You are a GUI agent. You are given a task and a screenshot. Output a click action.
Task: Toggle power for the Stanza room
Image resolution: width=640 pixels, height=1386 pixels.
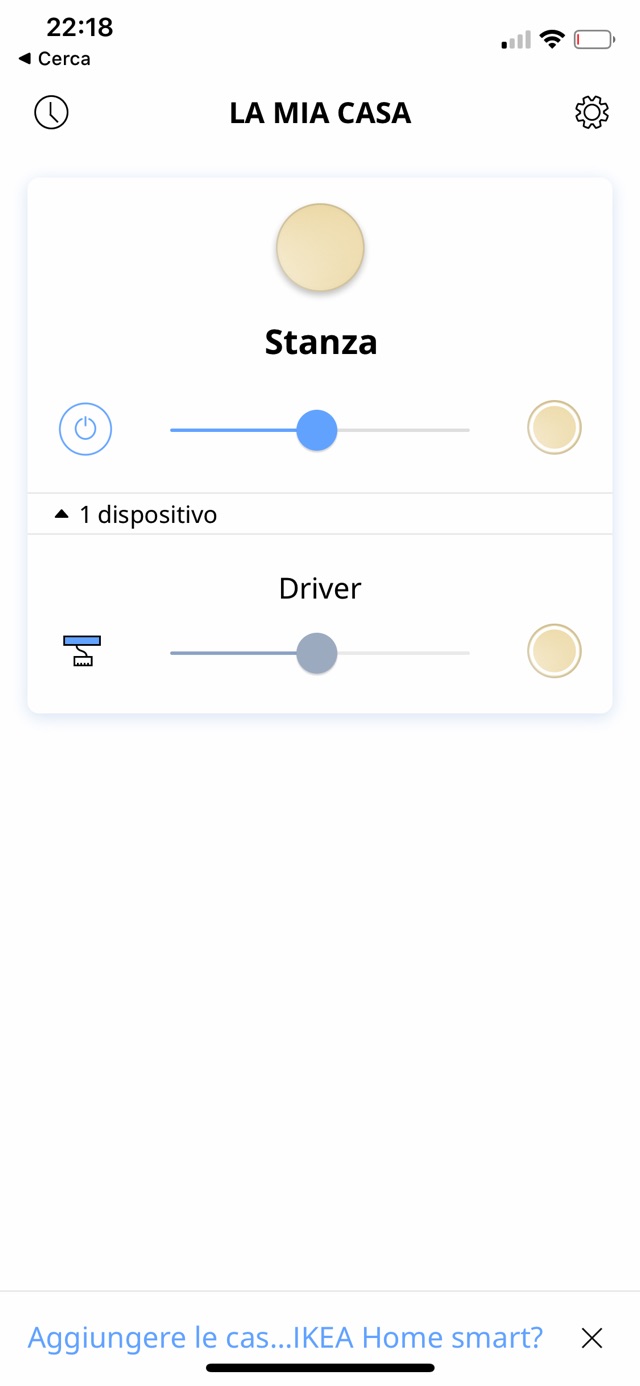(x=85, y=430)
